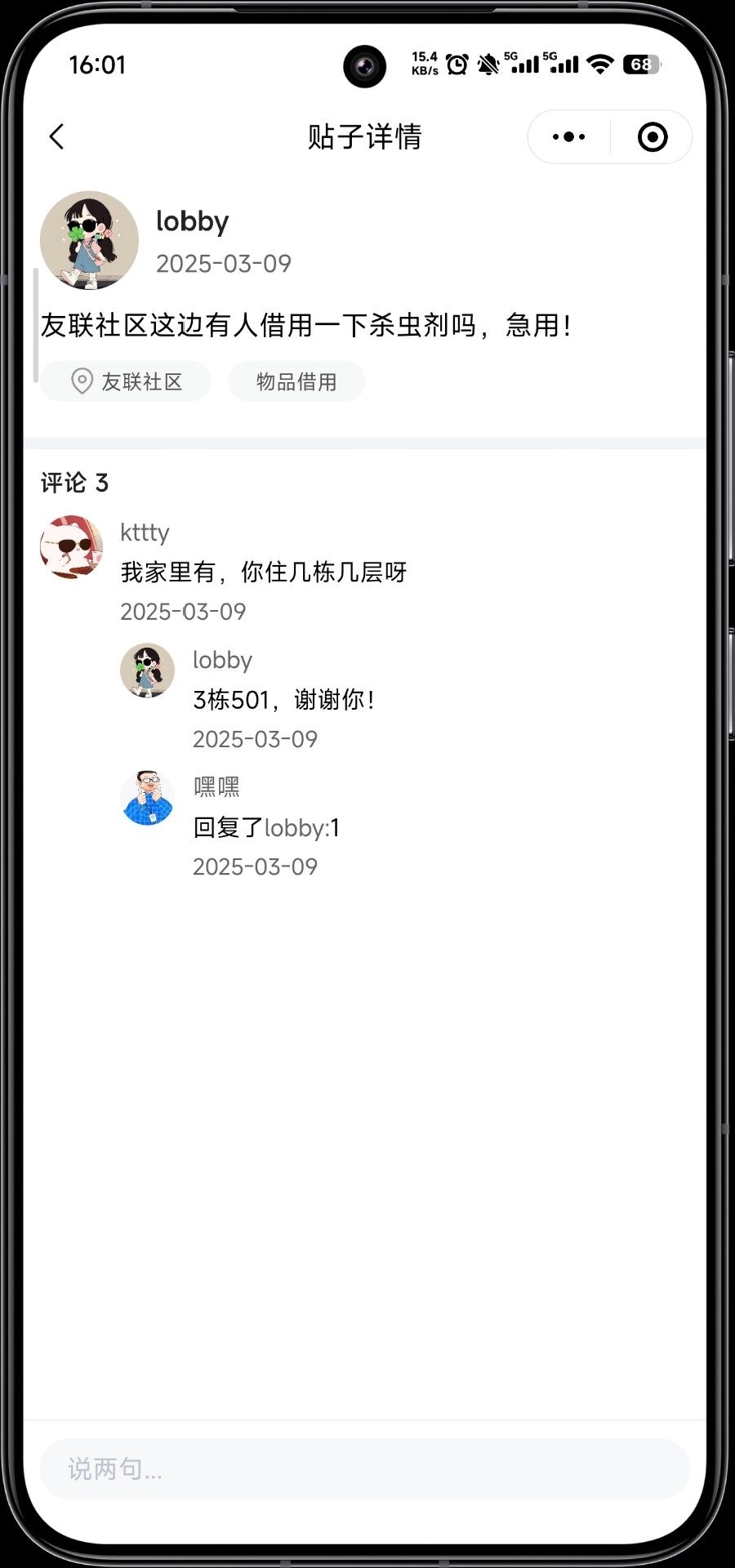Screen dimensions: 735x1568
Task: Close the mini program with the circle button
Action: tap(652, 137)
